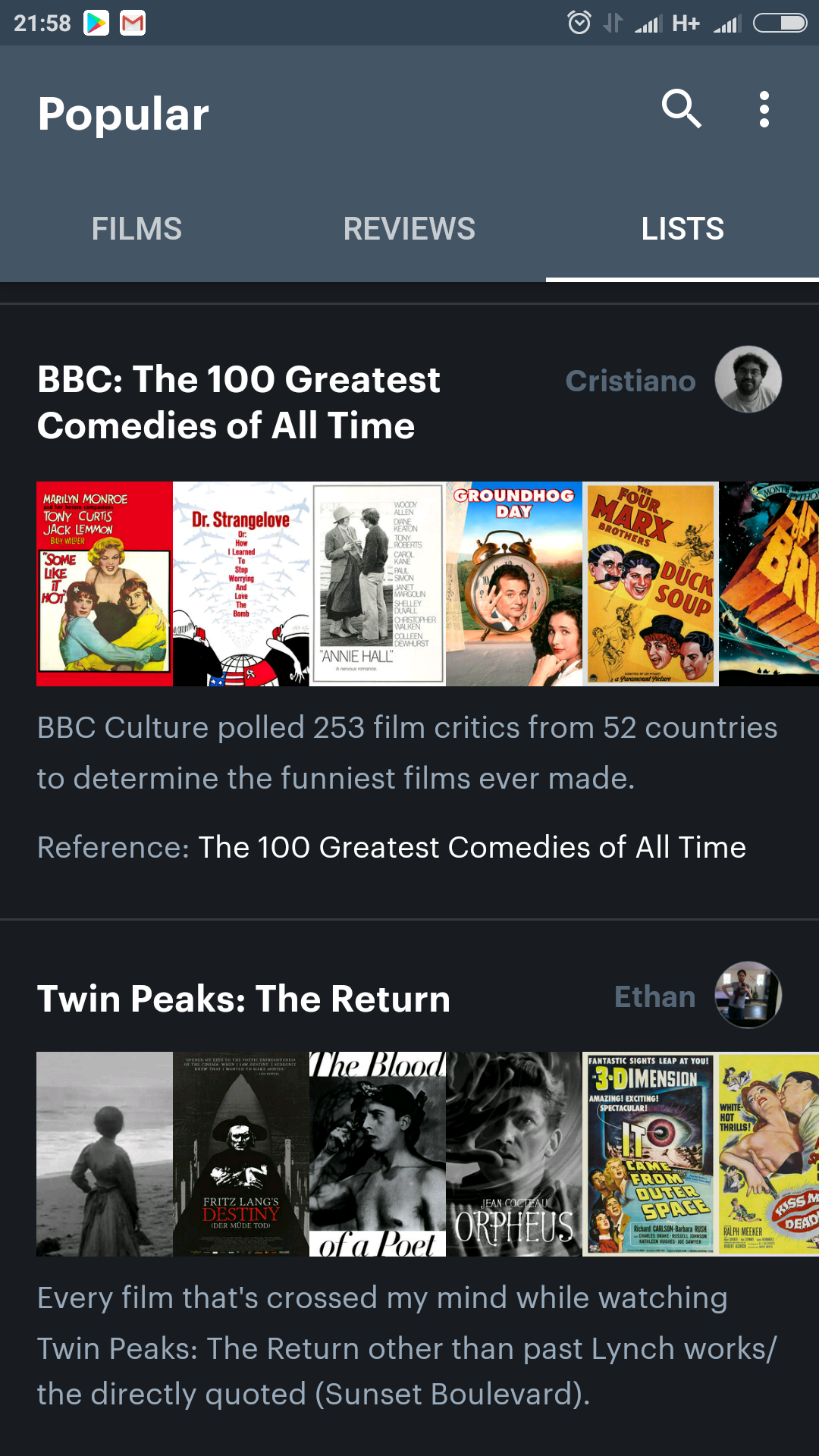Open the Some Like It Hot poster
This screenshot has width=819, height=1456.
[105, 584]
